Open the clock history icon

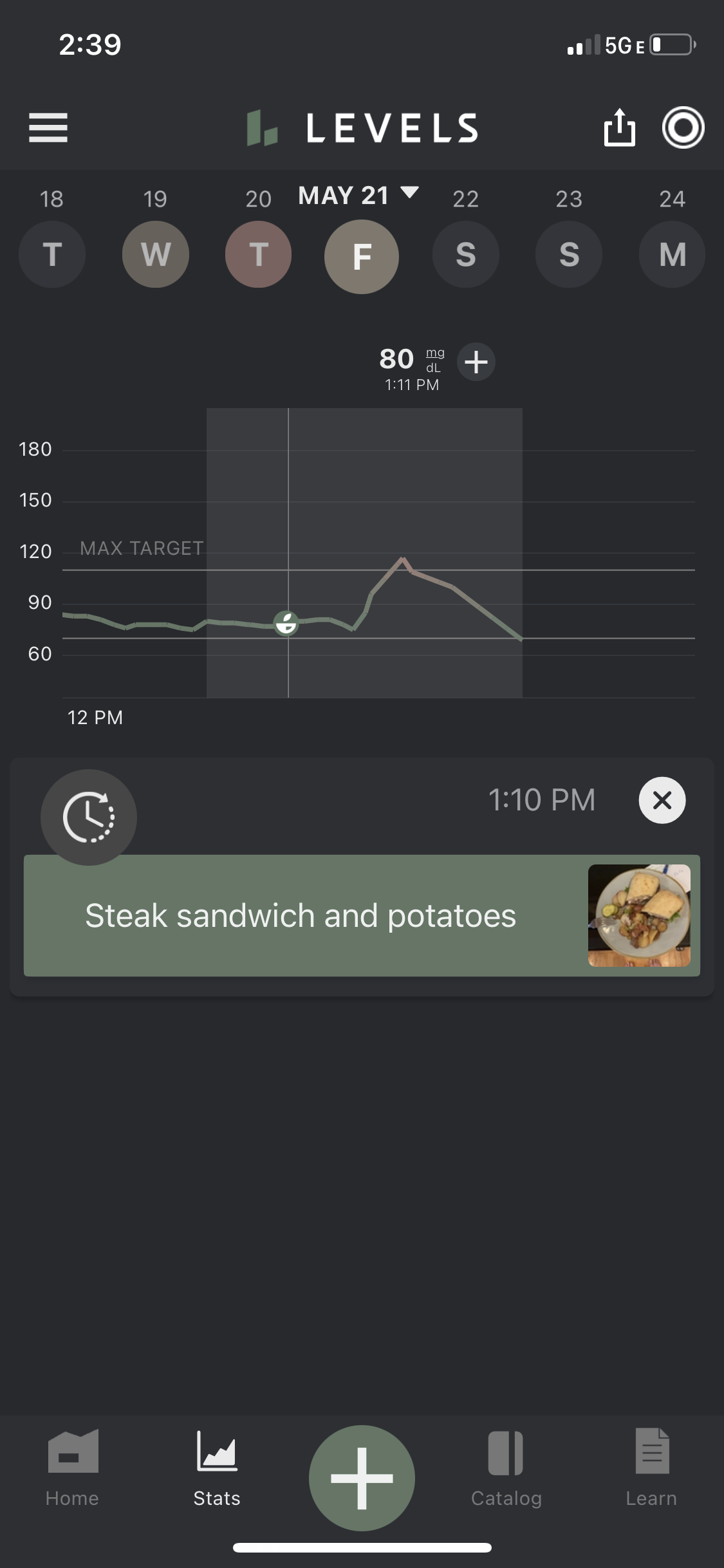[x=89, y=817]
